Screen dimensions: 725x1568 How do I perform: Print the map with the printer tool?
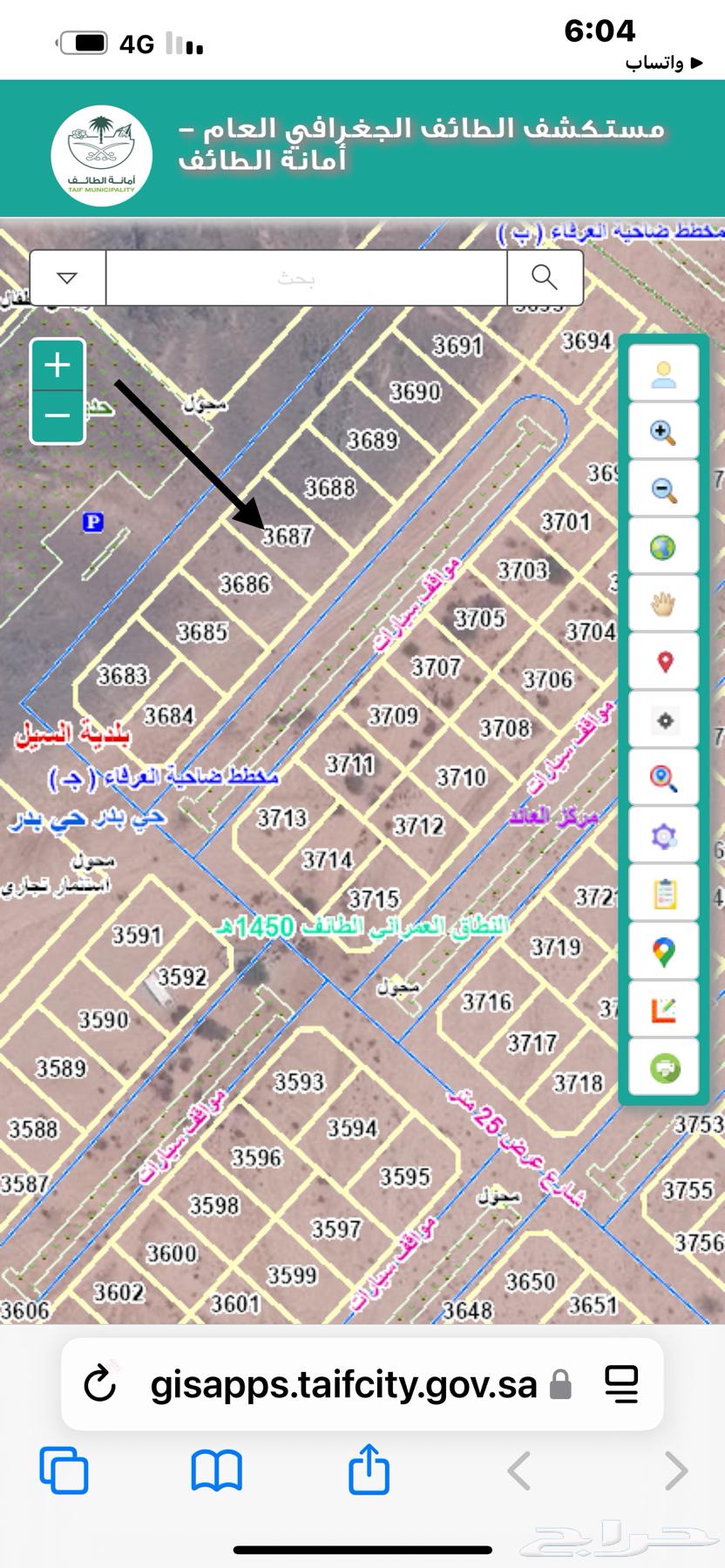coord(663,1067)
